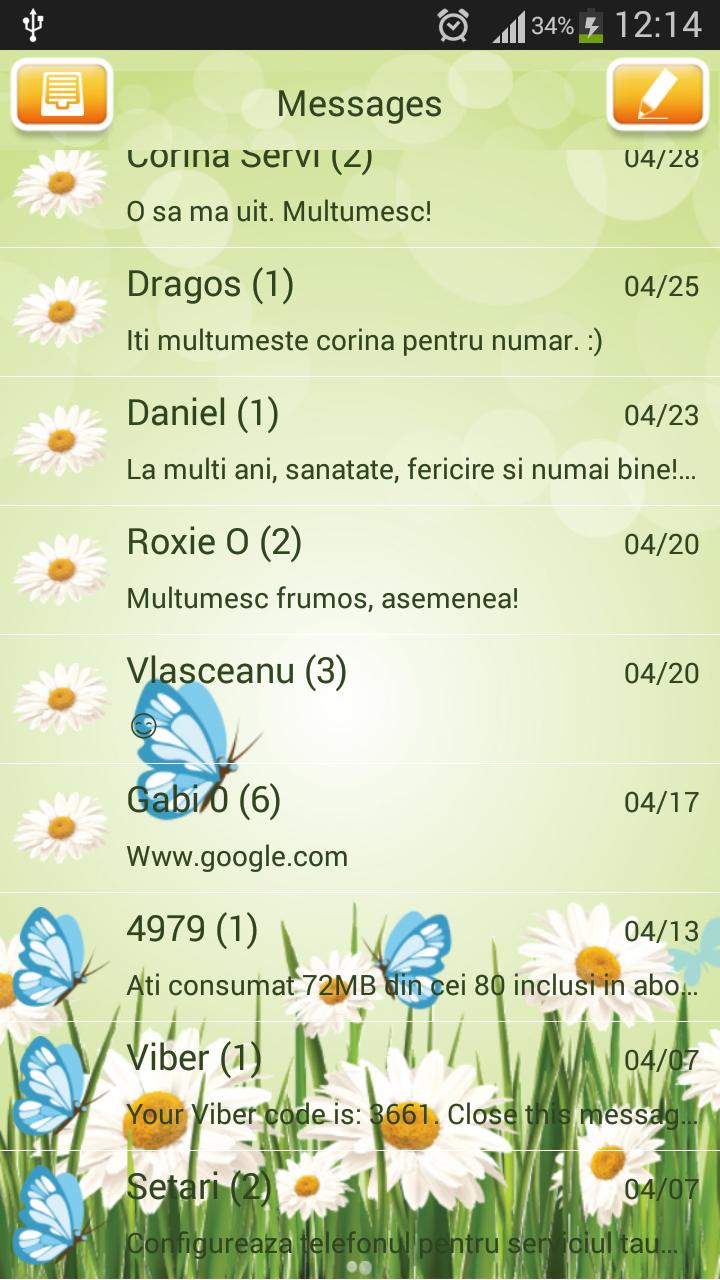This screenshot has height=1280, width=720.
Task: Tap the Www.google.com link in Gabi O's message
Action: [237, 857]
